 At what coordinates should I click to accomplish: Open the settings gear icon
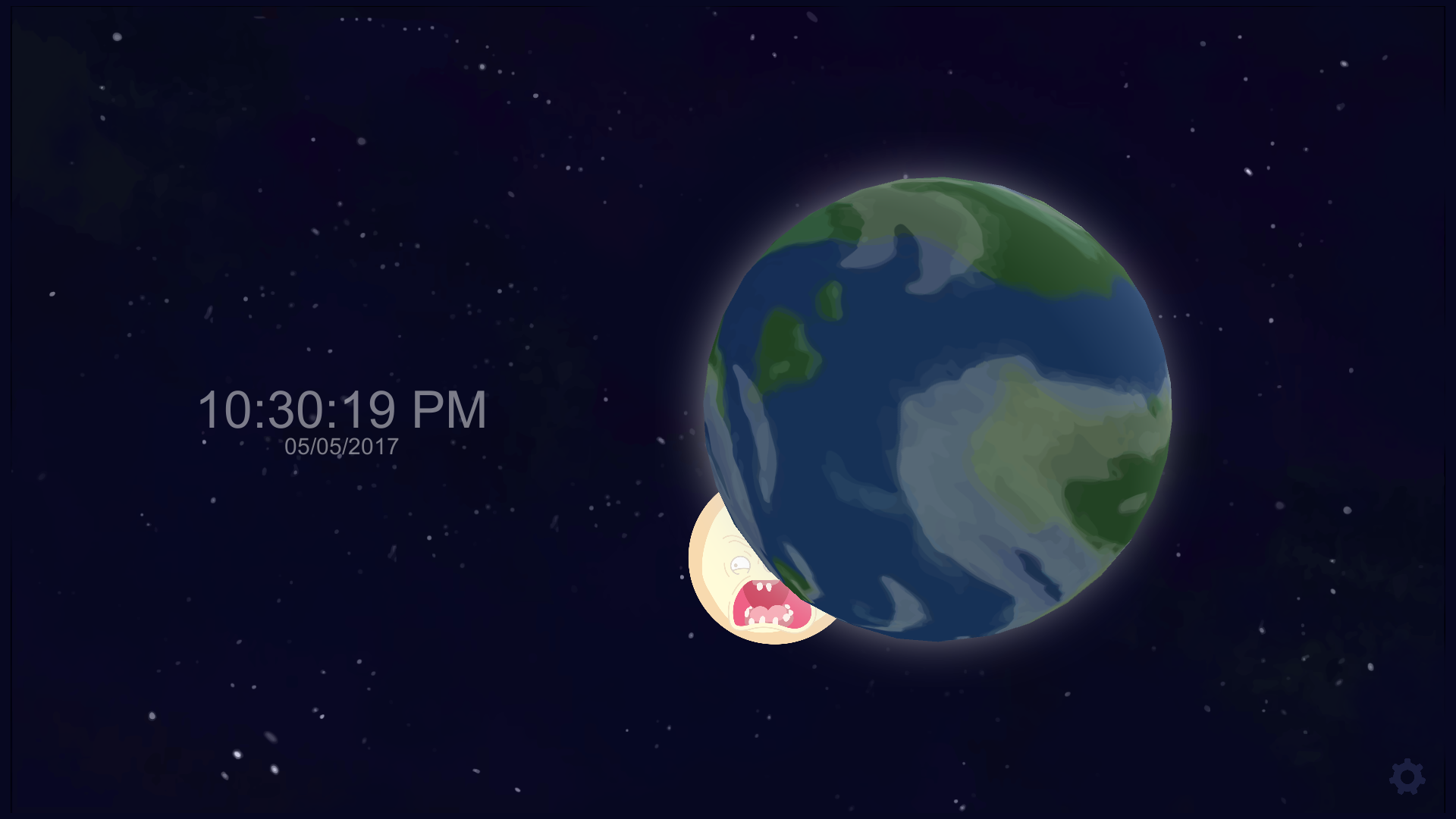pos(1407,777)
